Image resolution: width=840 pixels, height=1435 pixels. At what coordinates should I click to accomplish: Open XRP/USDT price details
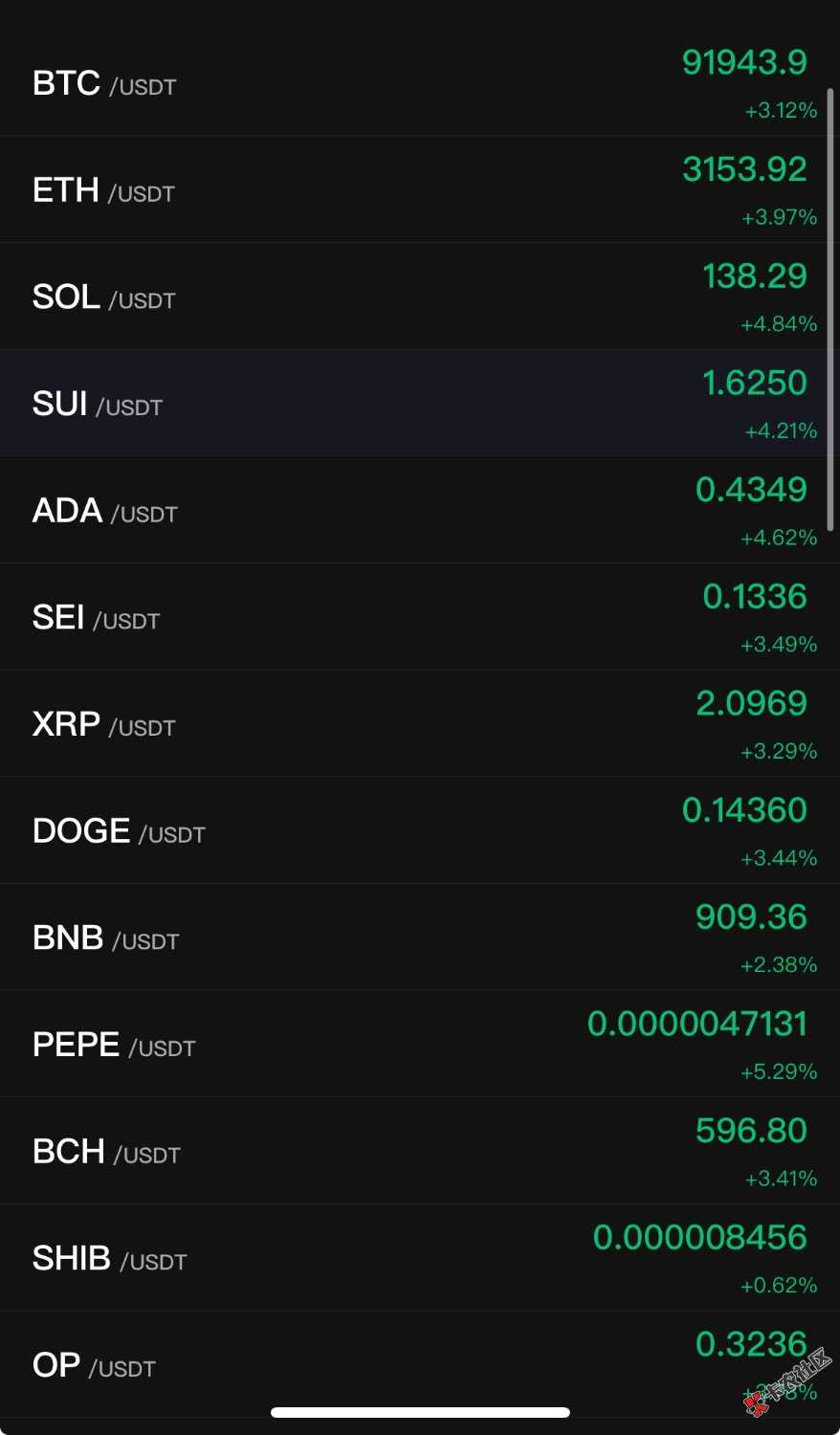tap(104, 725)
